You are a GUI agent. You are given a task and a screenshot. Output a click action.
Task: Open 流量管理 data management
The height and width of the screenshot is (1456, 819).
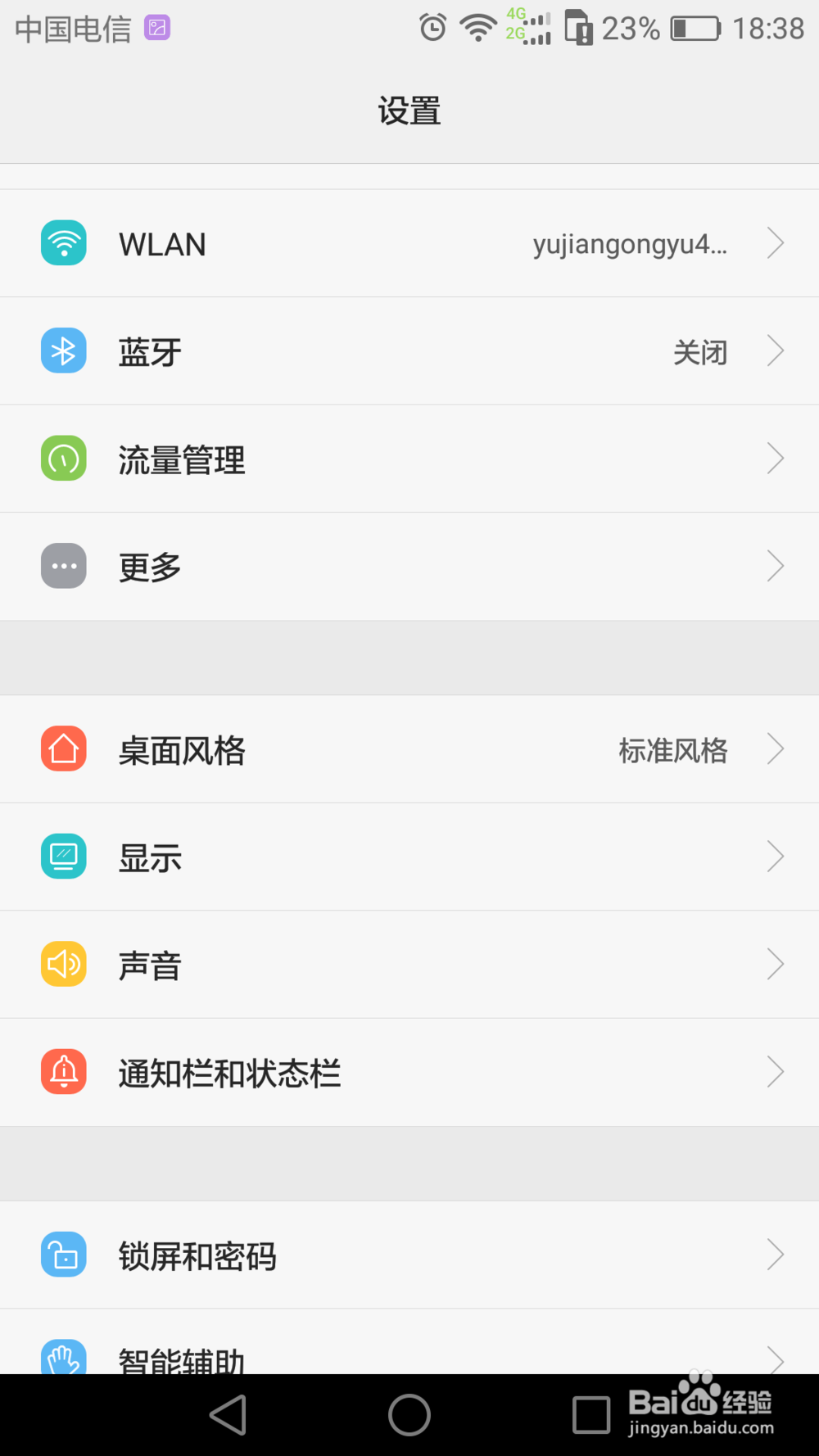point(409,459)
